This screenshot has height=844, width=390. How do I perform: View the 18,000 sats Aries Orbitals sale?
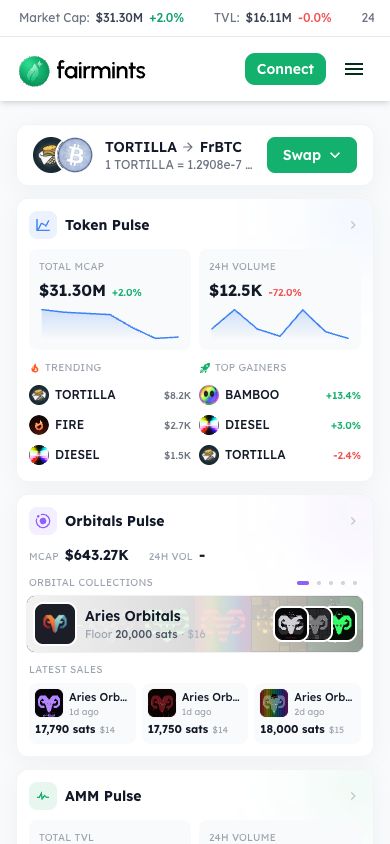(x=307, y=713)
